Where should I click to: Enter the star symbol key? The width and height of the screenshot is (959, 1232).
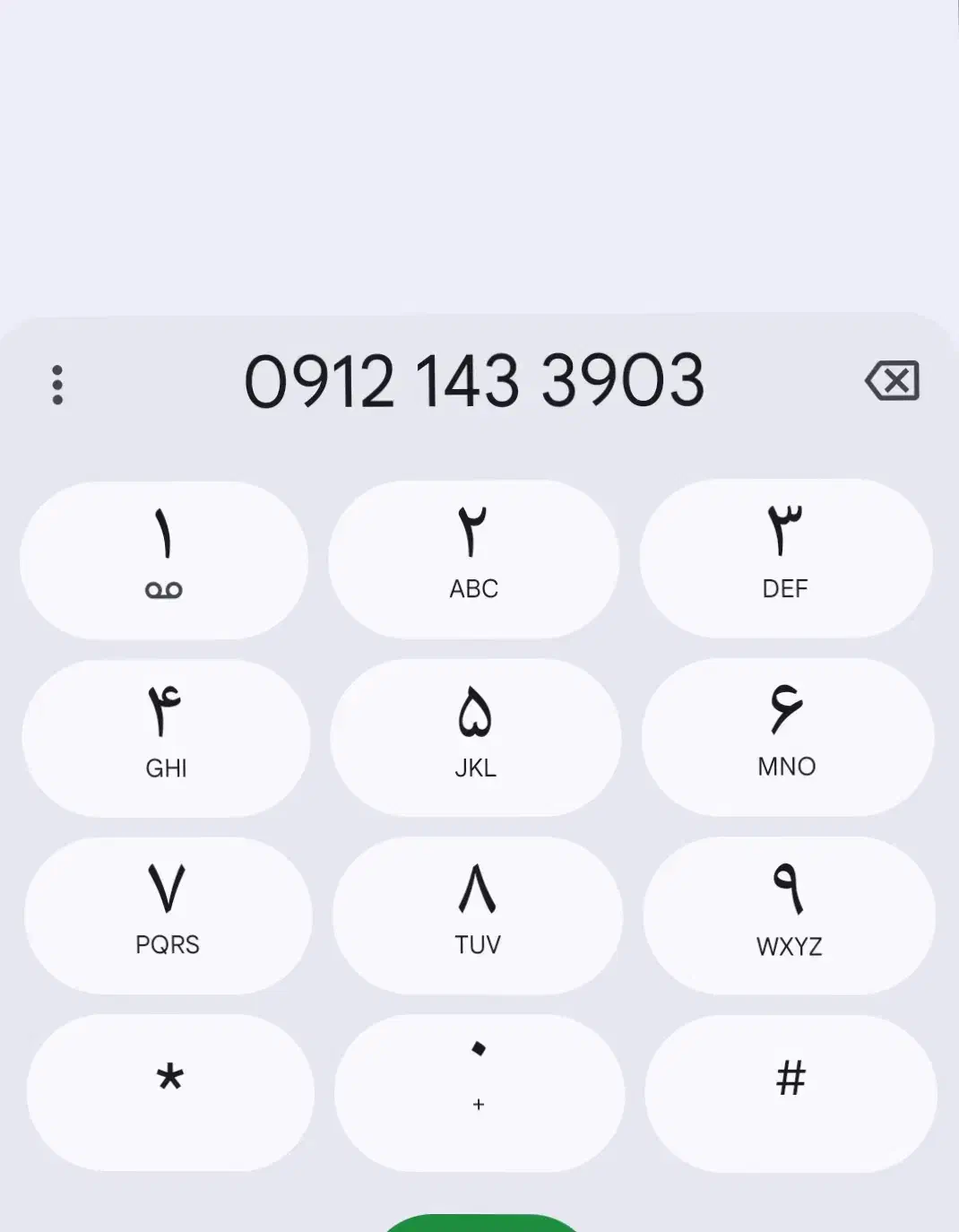pyautogui.click(x=170, y=1092)
